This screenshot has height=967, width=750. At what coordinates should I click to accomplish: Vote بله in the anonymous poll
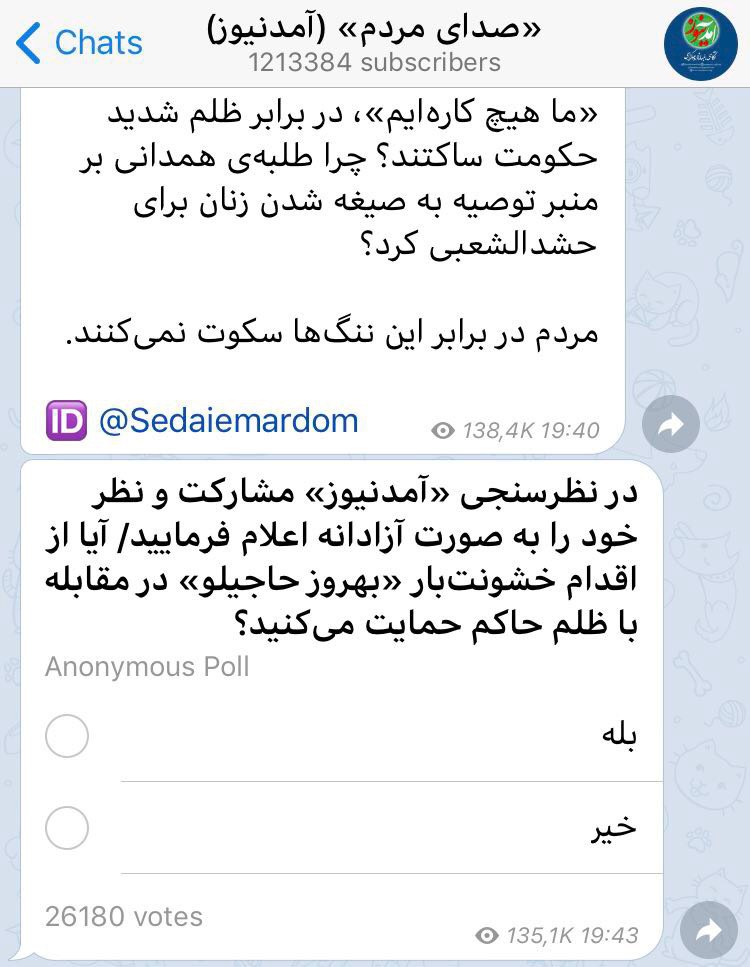[67, 737]
